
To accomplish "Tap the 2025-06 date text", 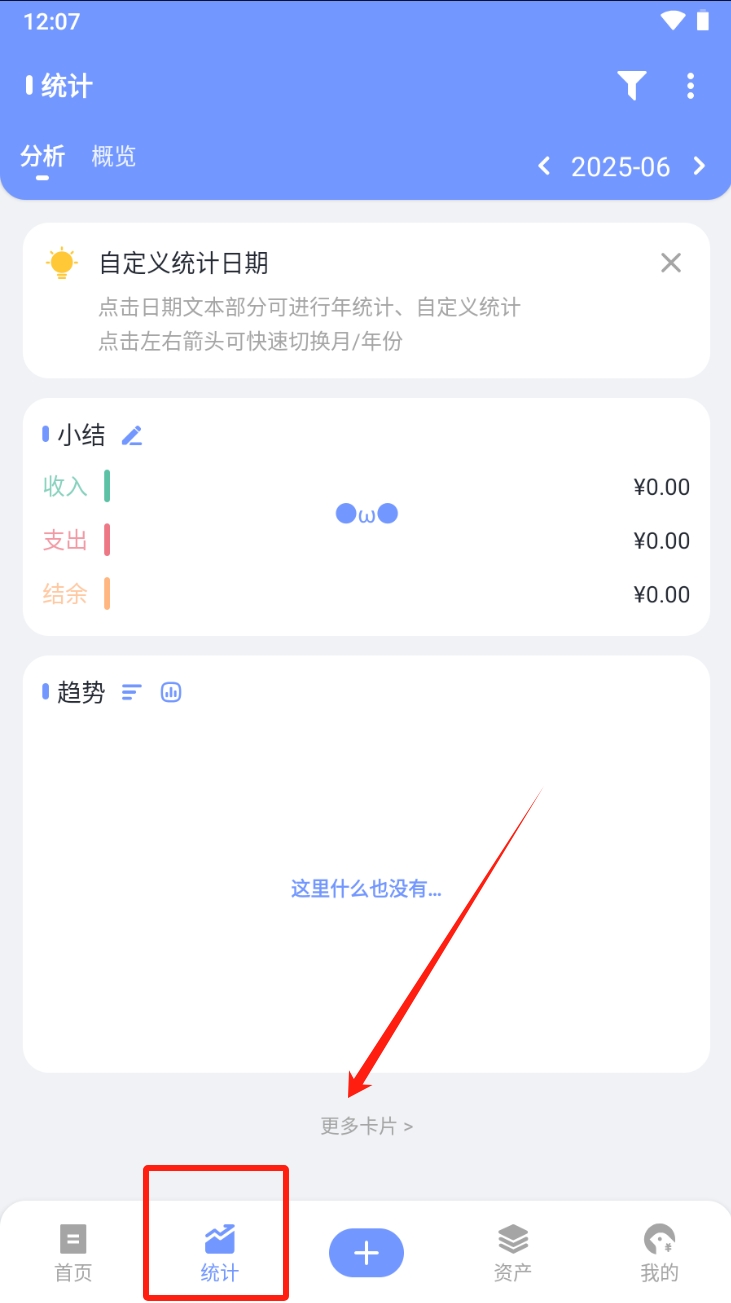I will (x=620, y=166).
